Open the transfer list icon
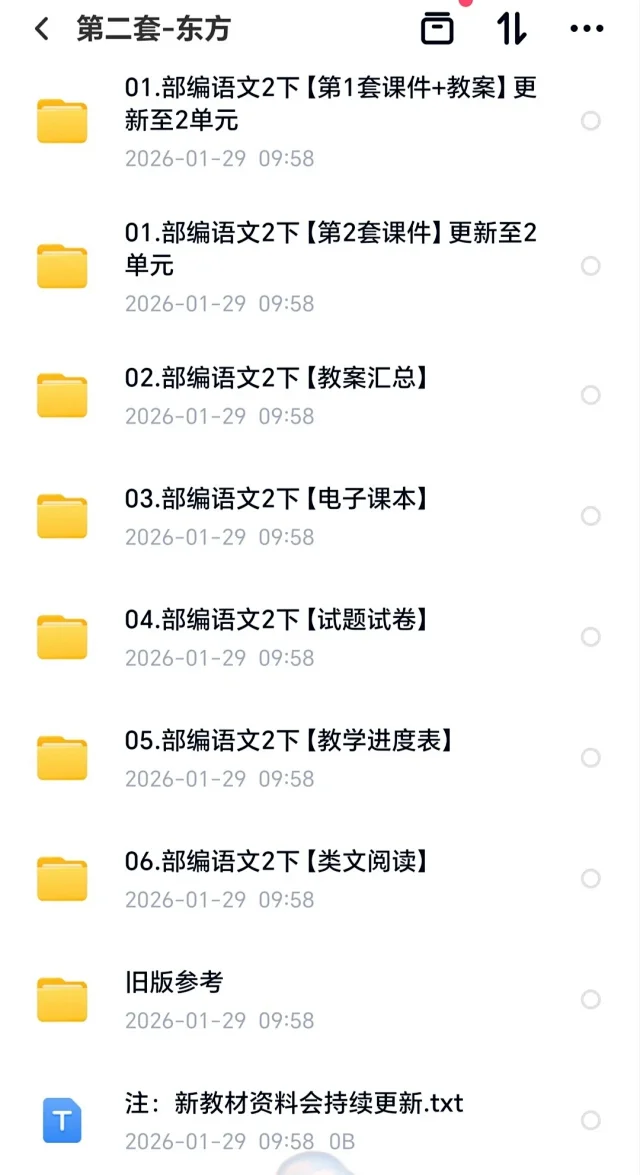640x1175 pixels. click(437, 29)
